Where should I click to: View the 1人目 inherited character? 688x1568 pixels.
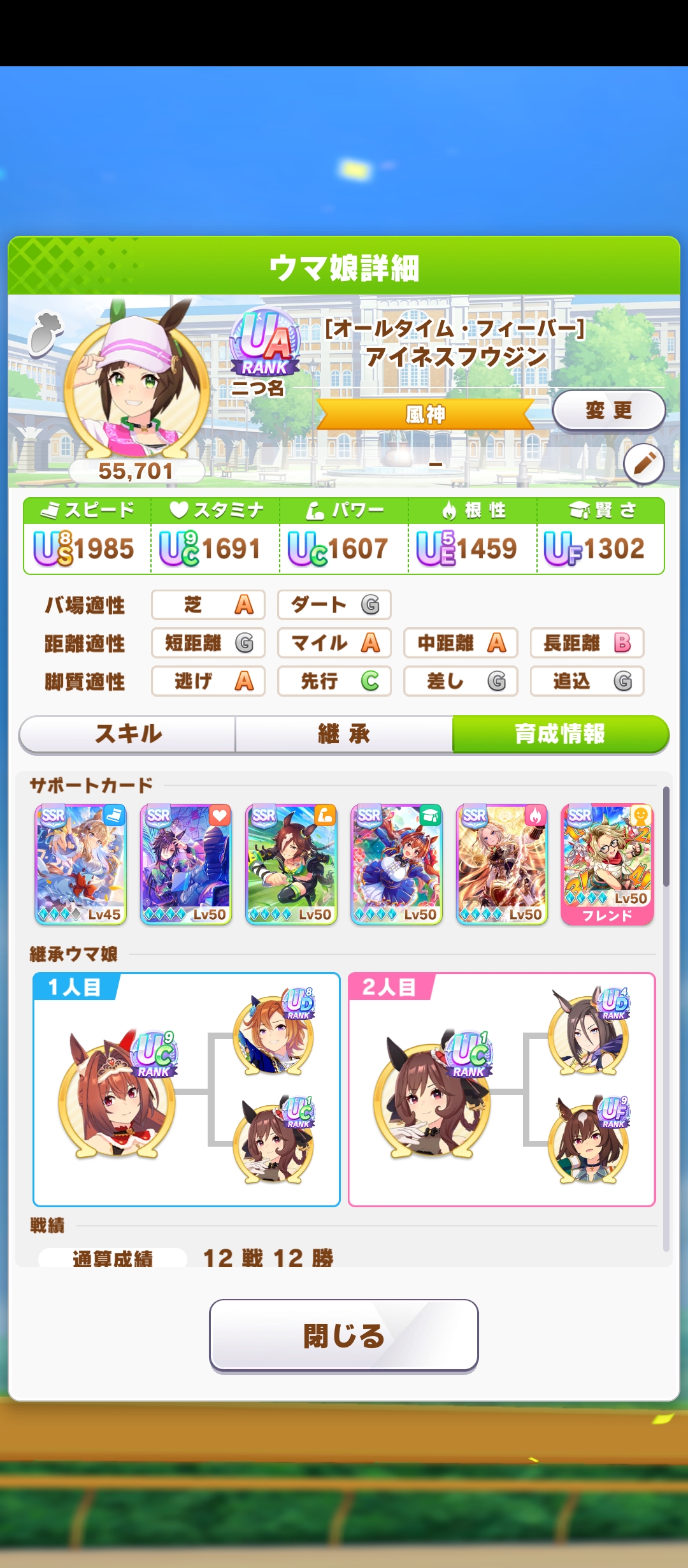tap(117, 1093)
